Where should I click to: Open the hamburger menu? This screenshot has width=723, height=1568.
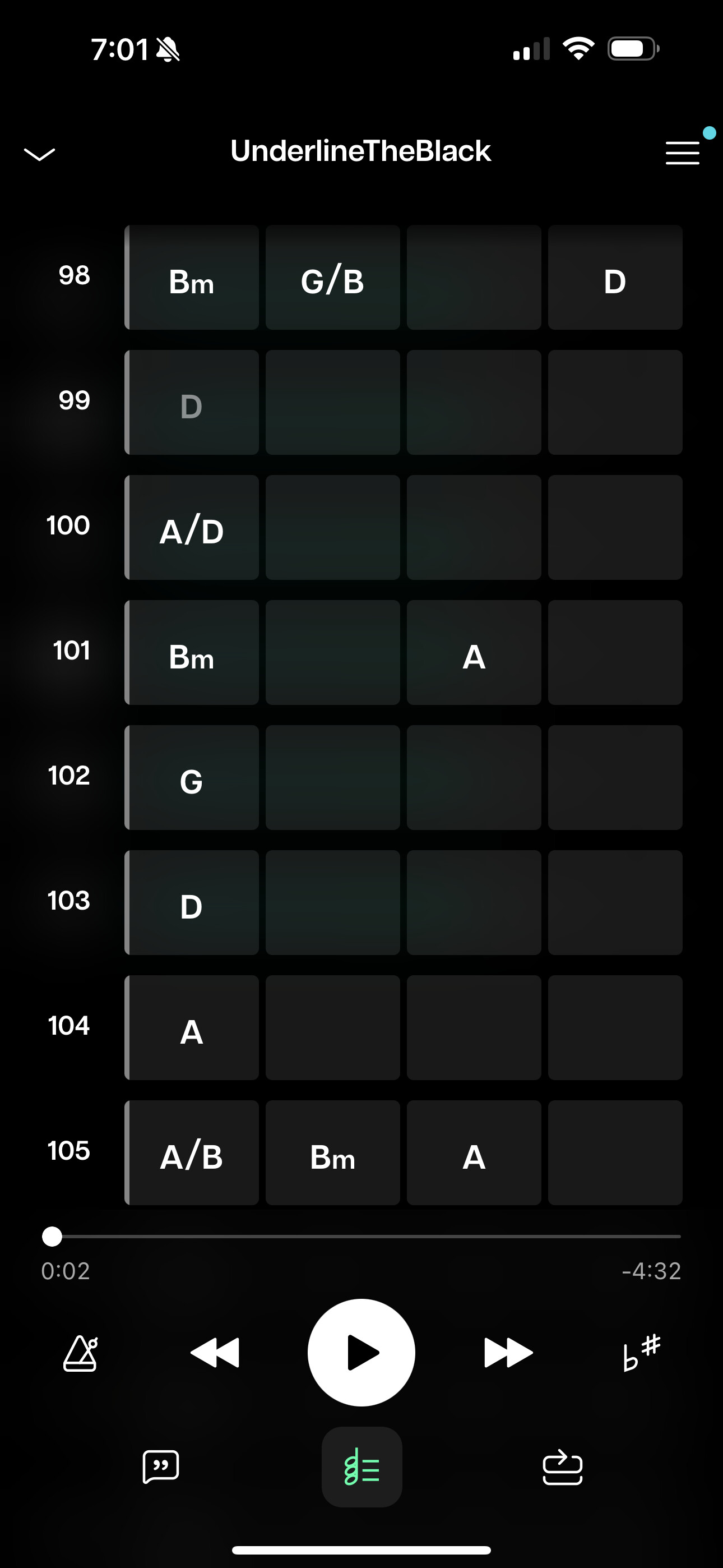coord(682,153)
